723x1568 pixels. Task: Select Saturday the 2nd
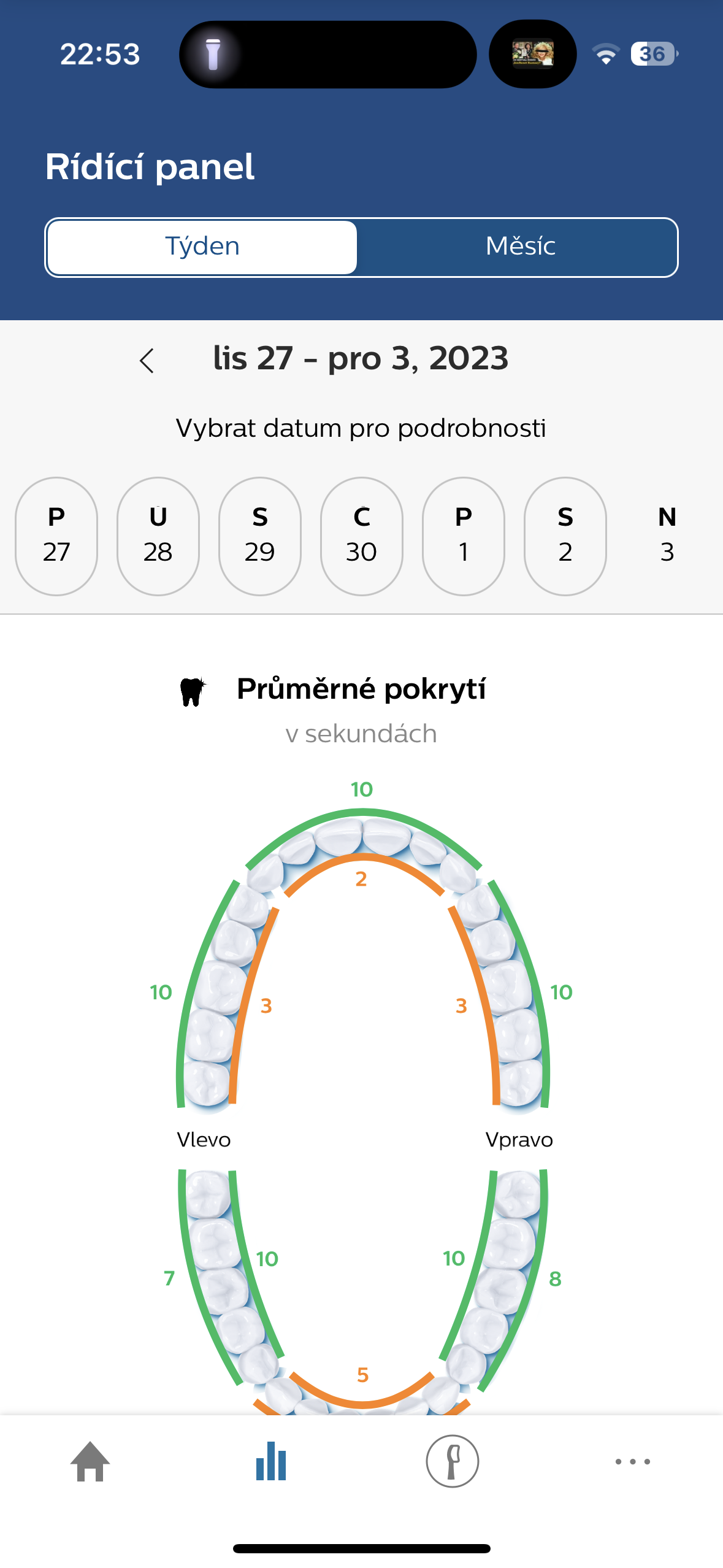coord(565,536)
